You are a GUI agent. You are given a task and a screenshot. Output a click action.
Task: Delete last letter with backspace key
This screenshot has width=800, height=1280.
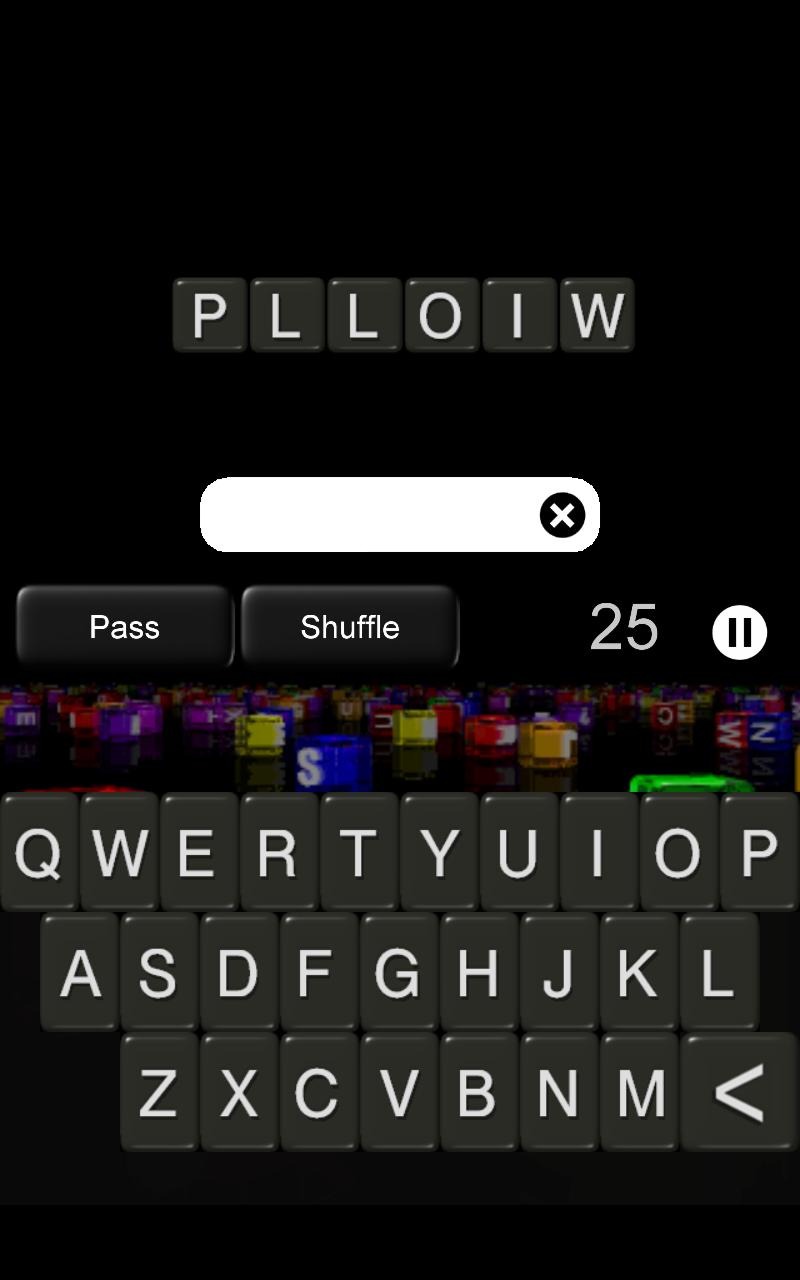coord(740,1092)
